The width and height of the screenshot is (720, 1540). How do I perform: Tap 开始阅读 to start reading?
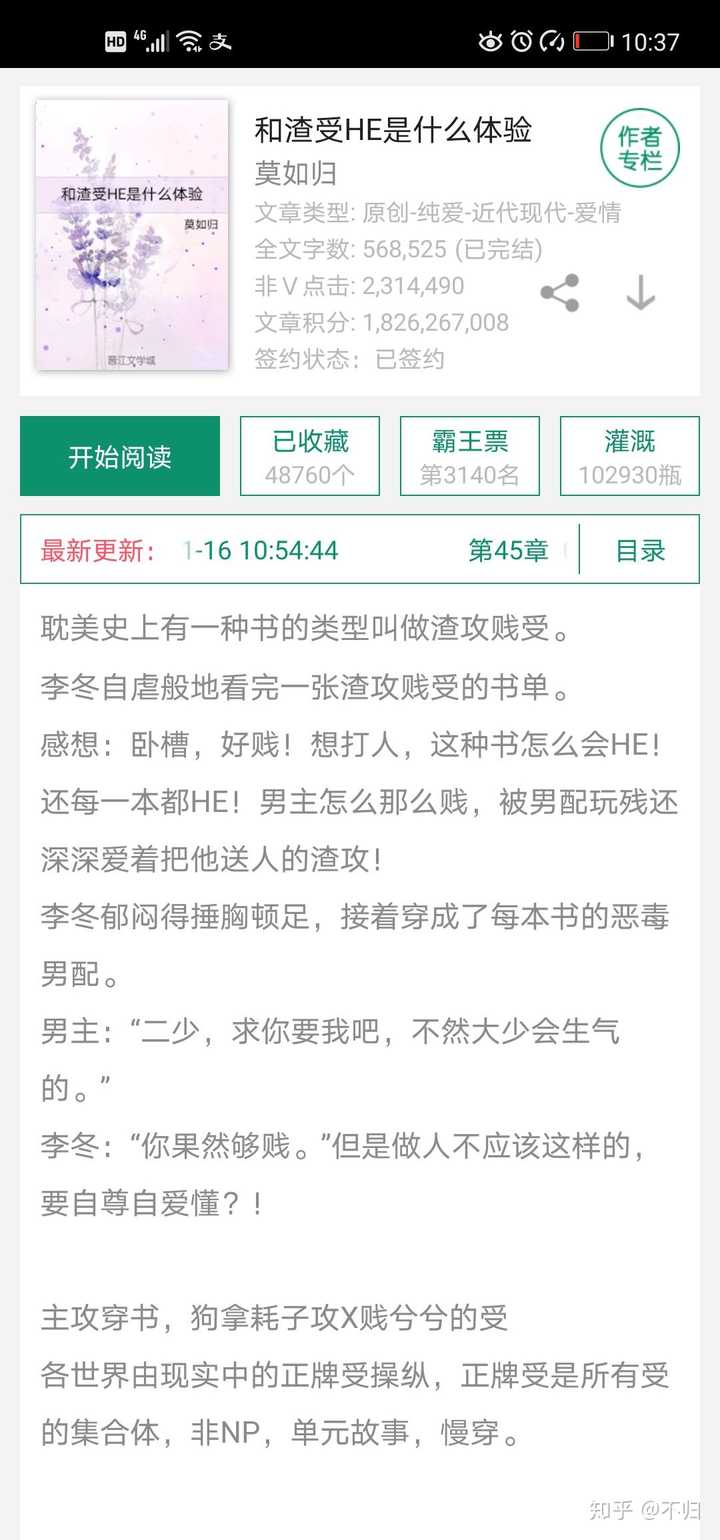(120, 457)
